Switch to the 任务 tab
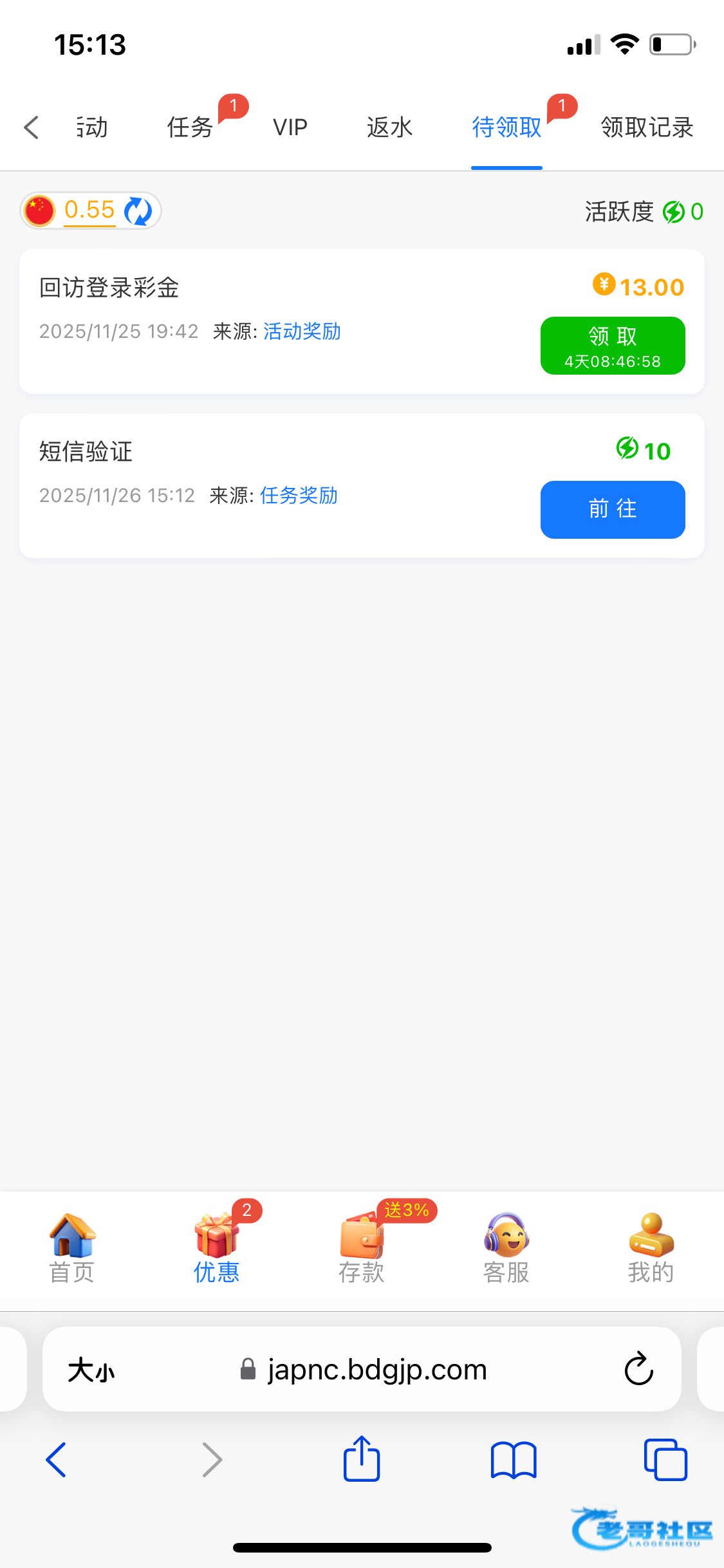Image resolution: width=724 pixels, height=1568 pixels. click(x=190, y=127)
